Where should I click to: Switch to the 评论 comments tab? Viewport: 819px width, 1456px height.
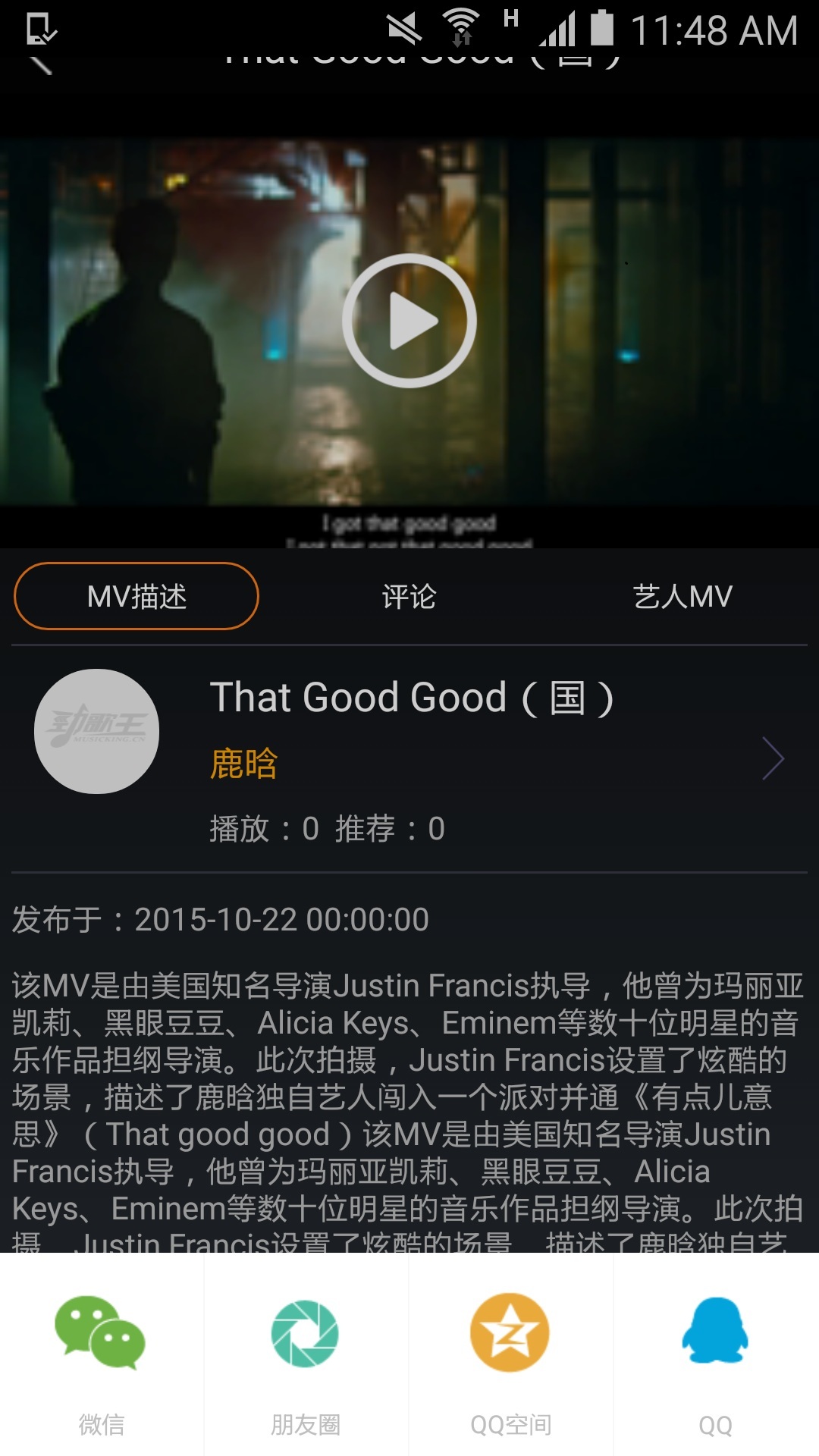pyautogui.click(x=409, y=596)
